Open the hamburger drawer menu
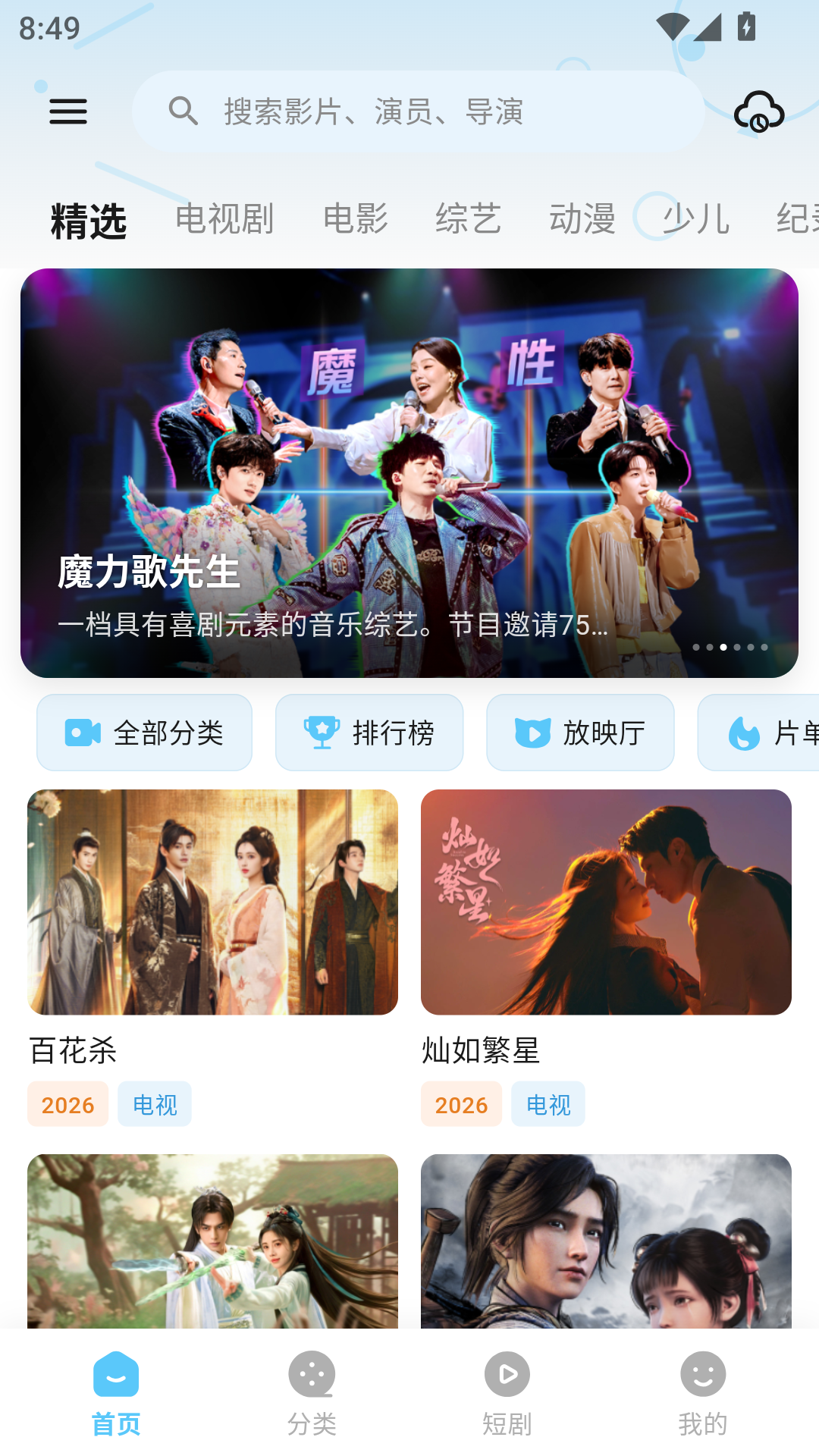 [x=68, y=112]
